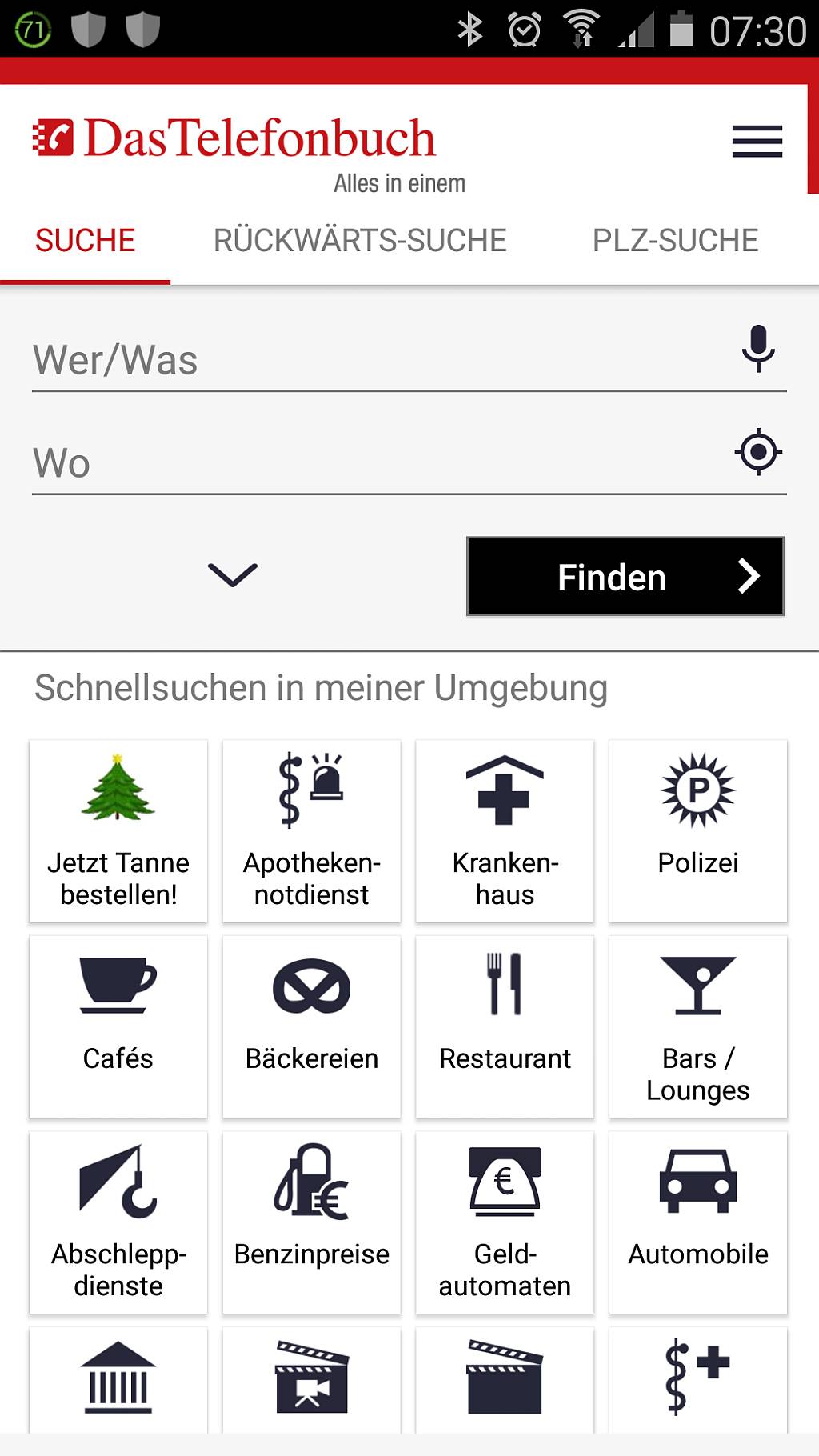Switch to the Rückwärts-Suche tab
This screenshot has height=1456, width=819.
click(360, 241)
